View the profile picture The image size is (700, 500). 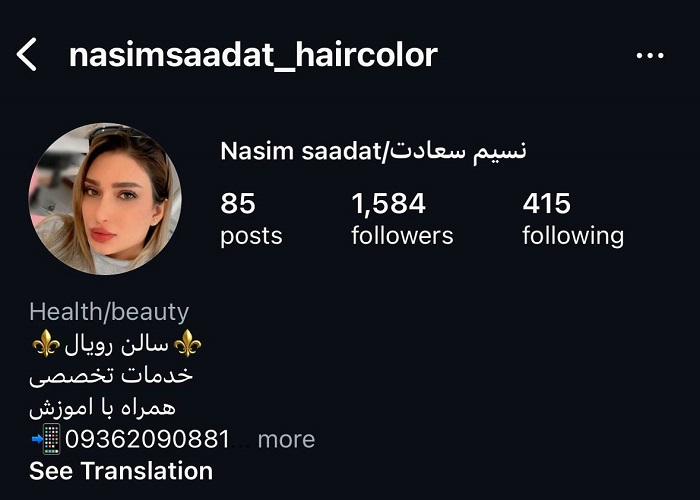pos(105,199)
